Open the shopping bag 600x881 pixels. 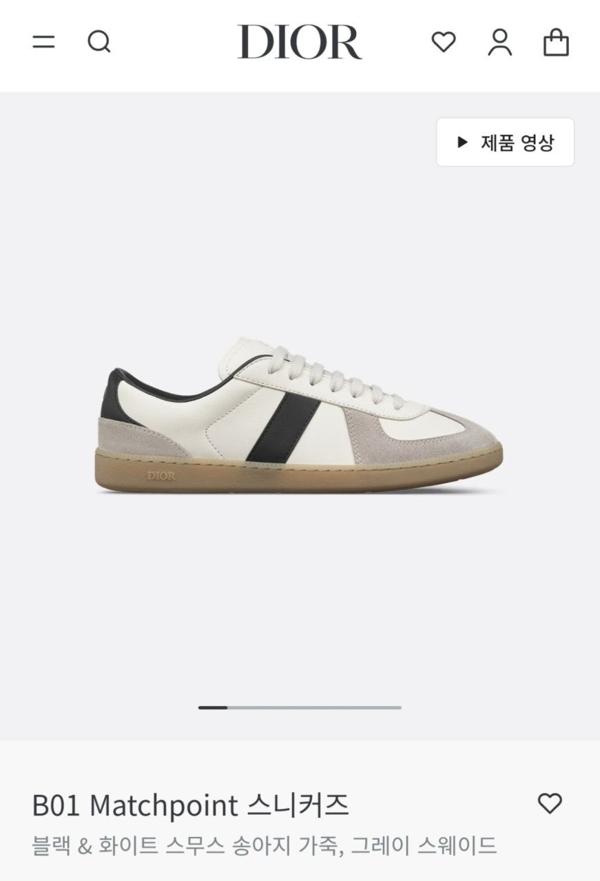[556, 42]
